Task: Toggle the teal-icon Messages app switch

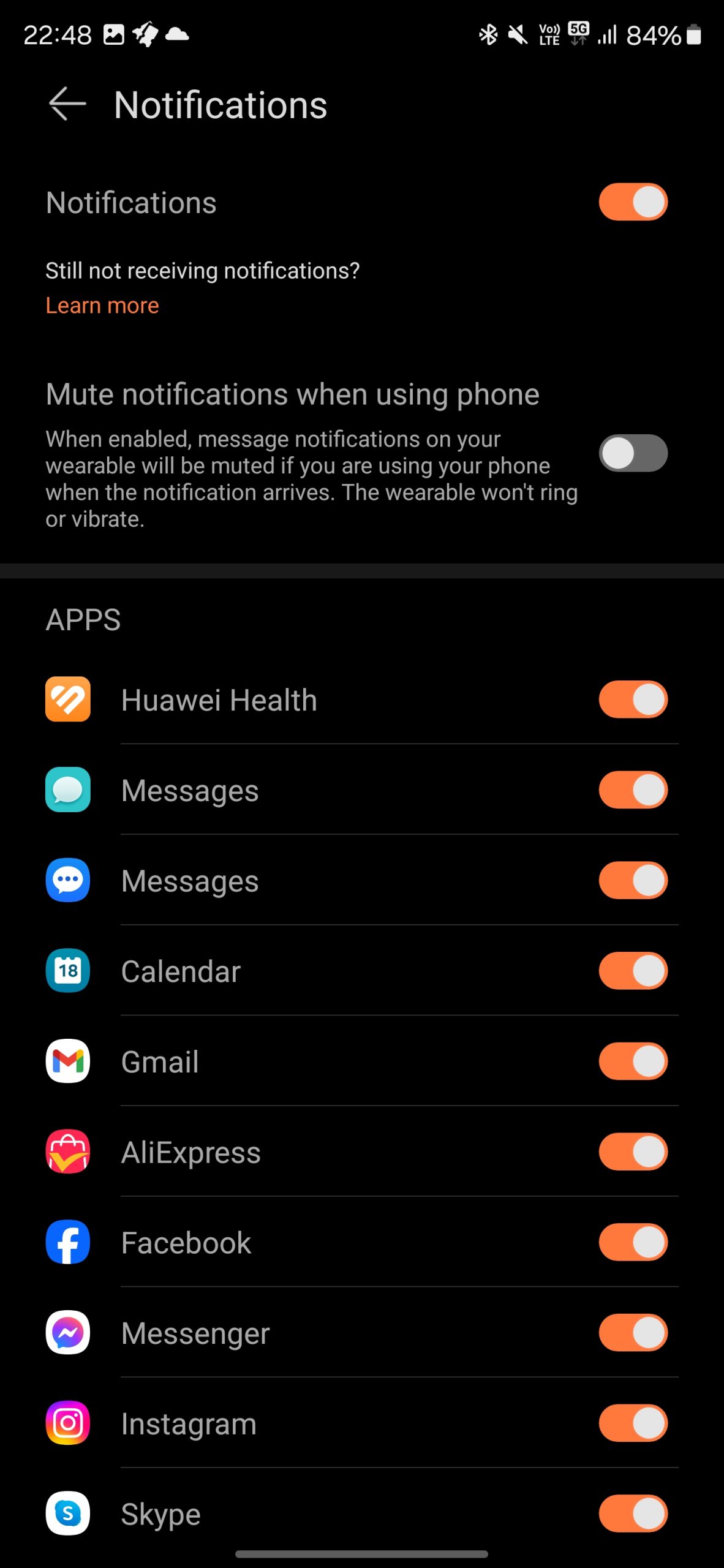Action: [x=633, y=790]
